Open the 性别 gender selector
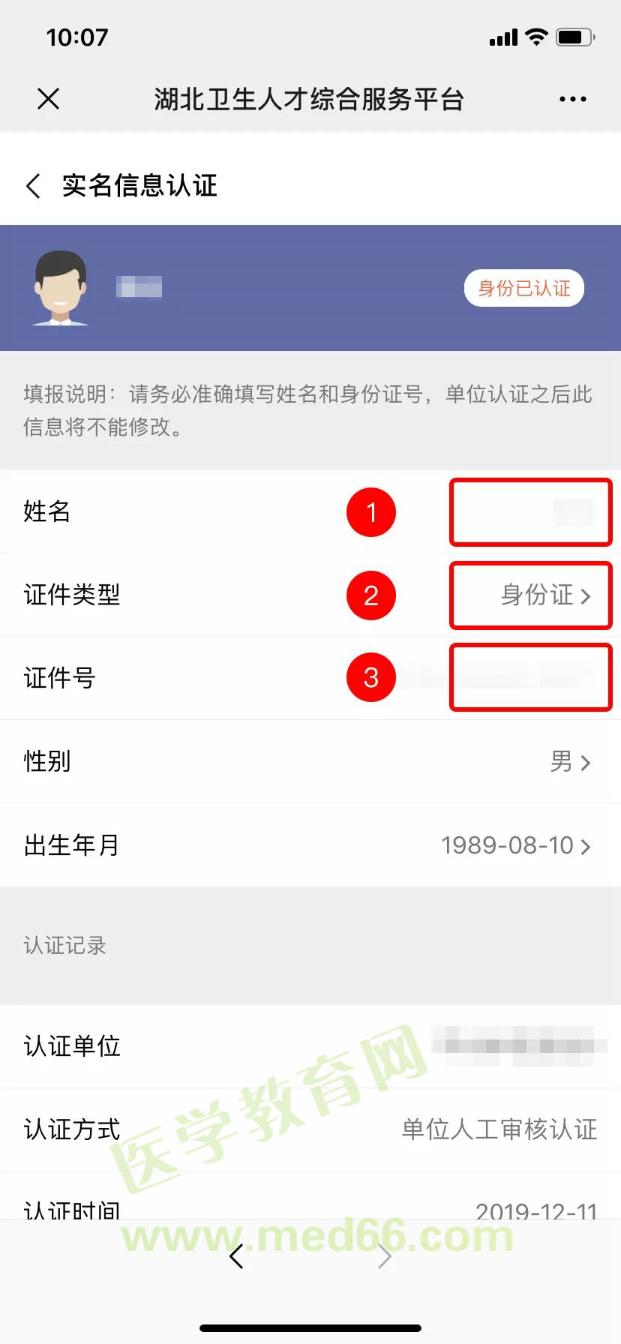This screenshot has height=1344, width=621. click(x=570, y=762)
